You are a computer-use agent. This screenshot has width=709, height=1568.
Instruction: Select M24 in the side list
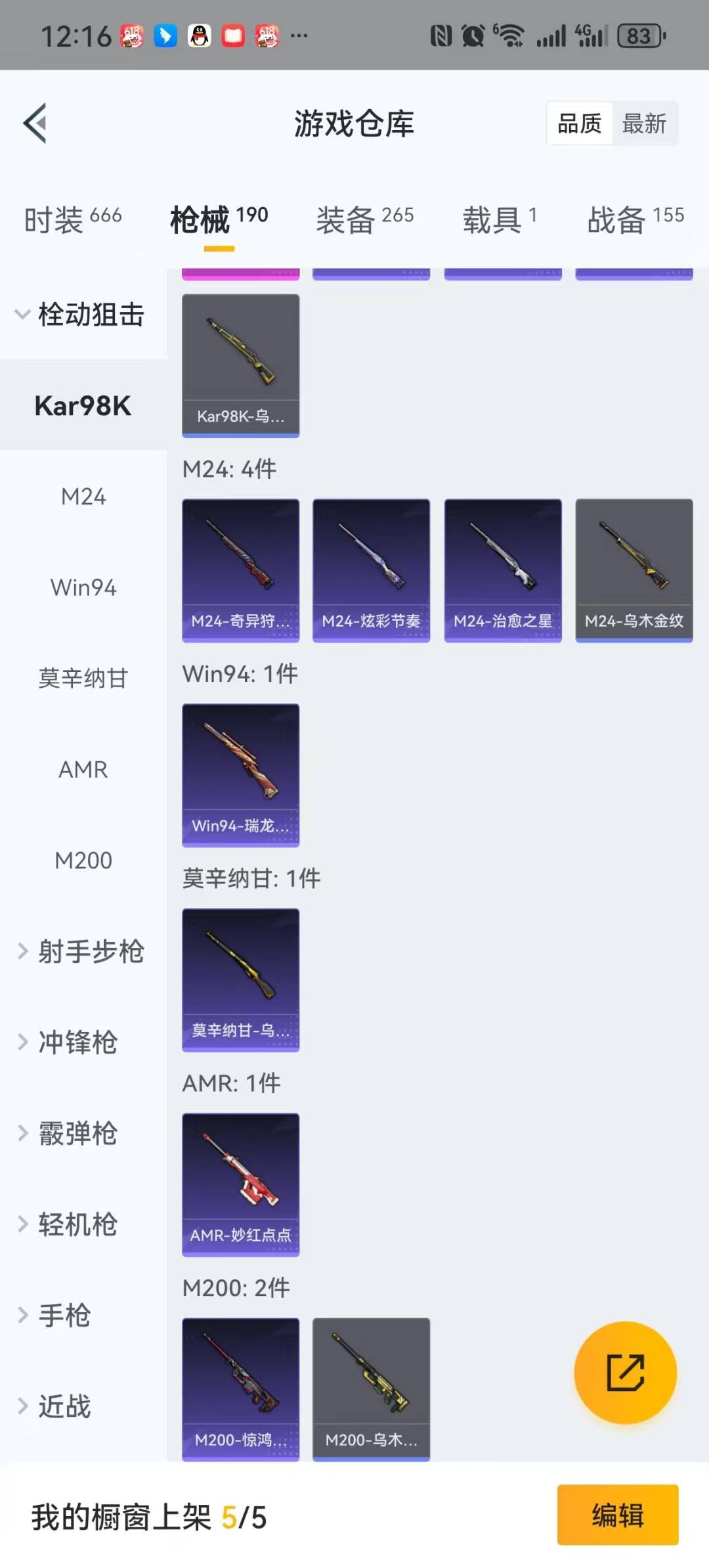click(83, 497)
